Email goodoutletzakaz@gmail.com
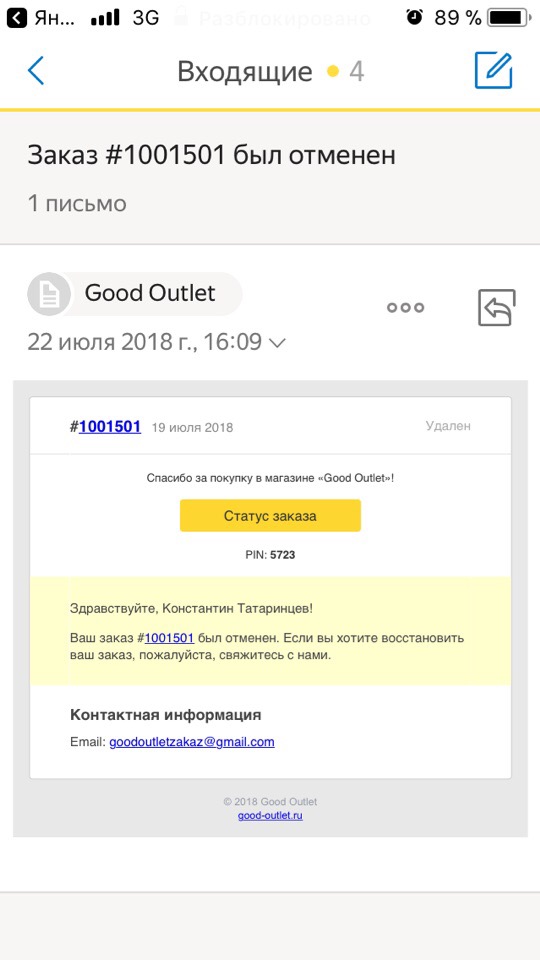This screenshot has height=960, width=540. coord(192,742)
